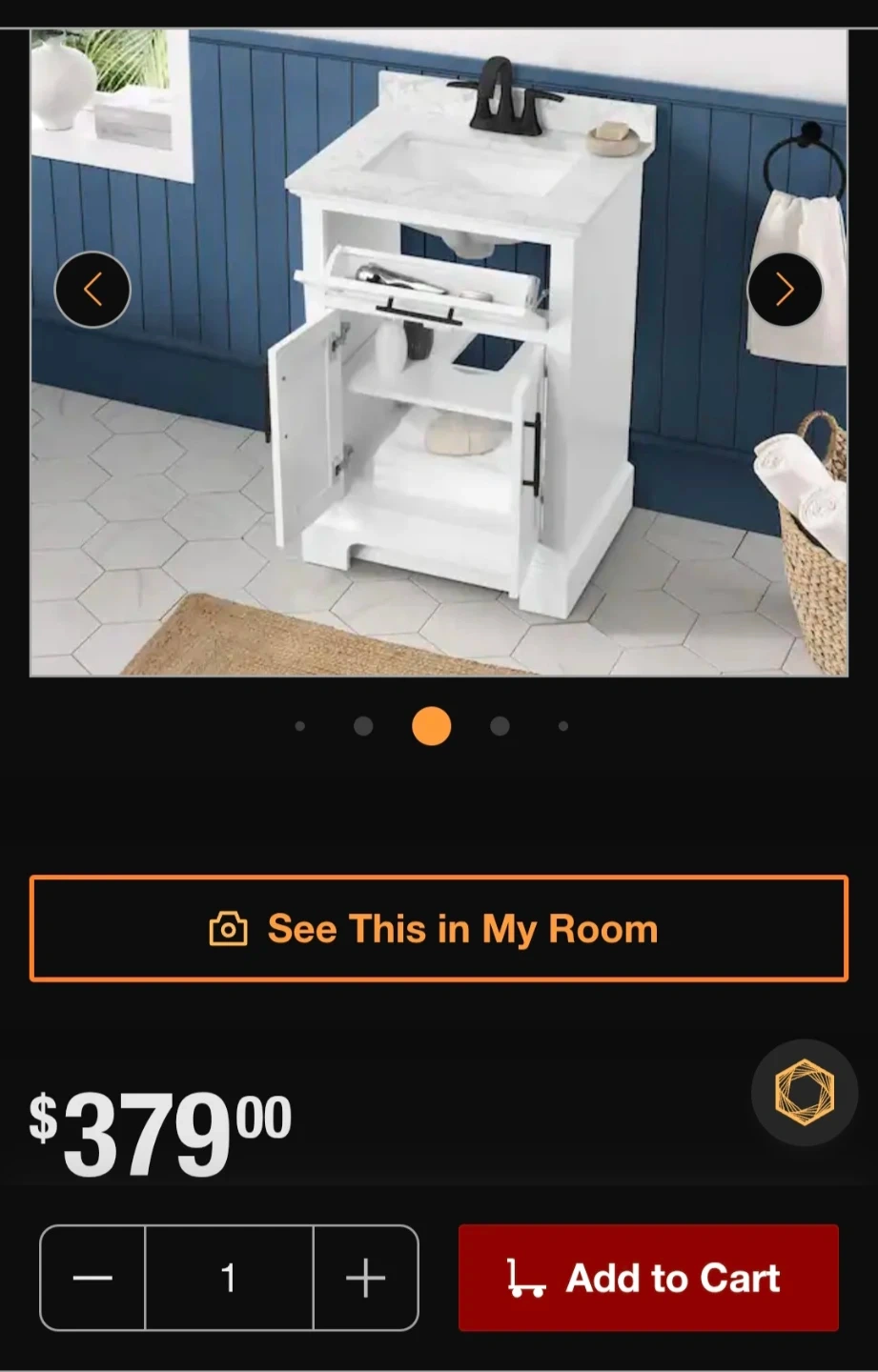
Task: Jump to the second image dot
Action: click(x=363, y=726)
